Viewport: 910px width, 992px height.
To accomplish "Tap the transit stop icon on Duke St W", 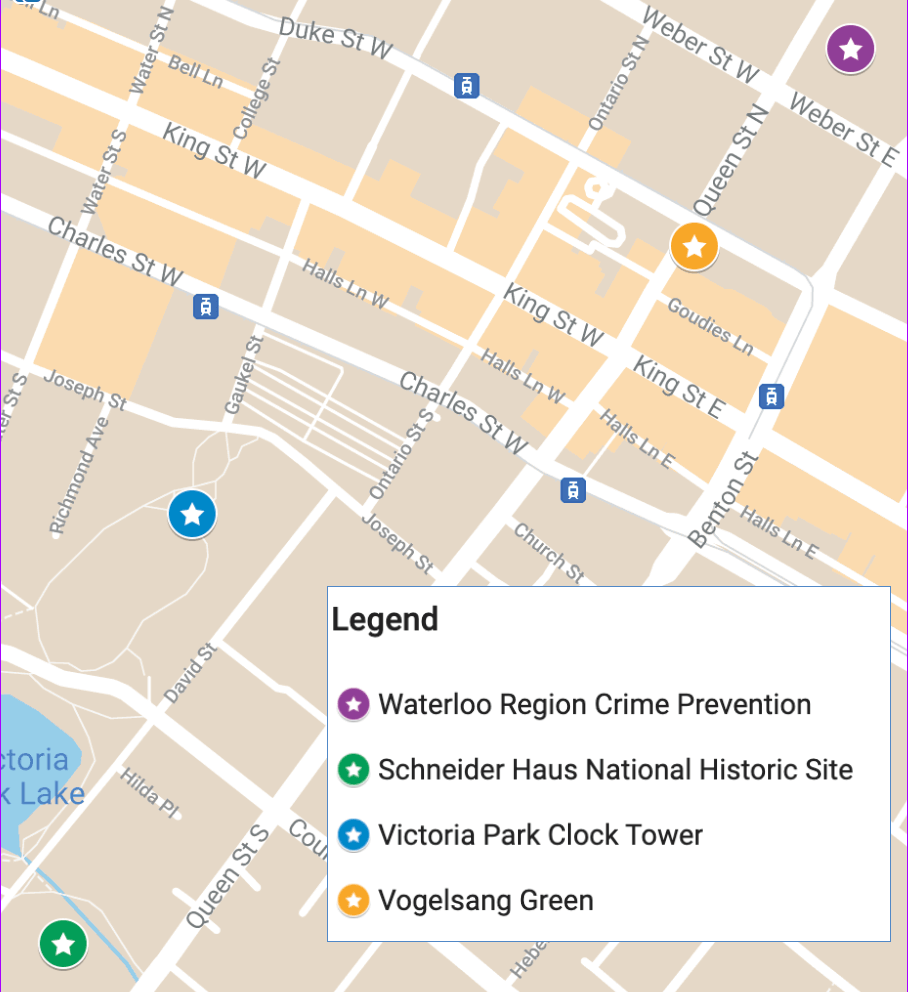I will tap(465, 86).
